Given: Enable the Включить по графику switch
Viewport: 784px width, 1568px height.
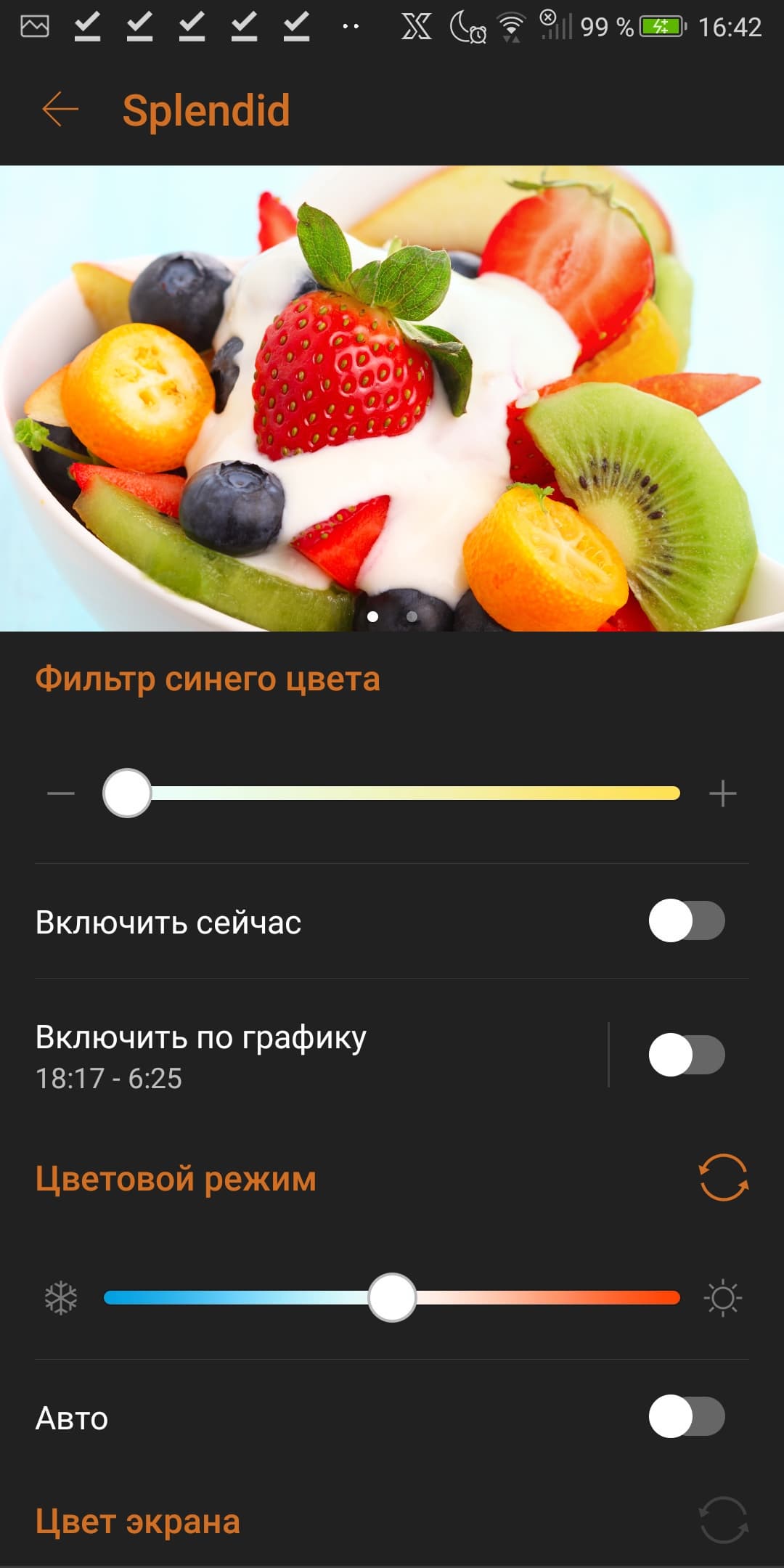Looking at the screenshot, I should (x=686, y=1055).
